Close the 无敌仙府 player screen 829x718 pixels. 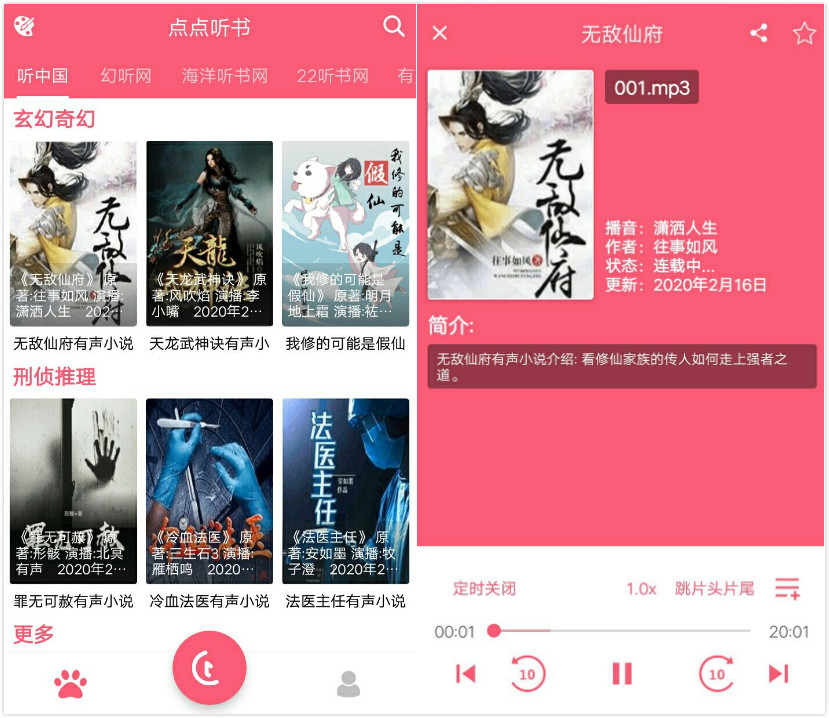[440, 34]
